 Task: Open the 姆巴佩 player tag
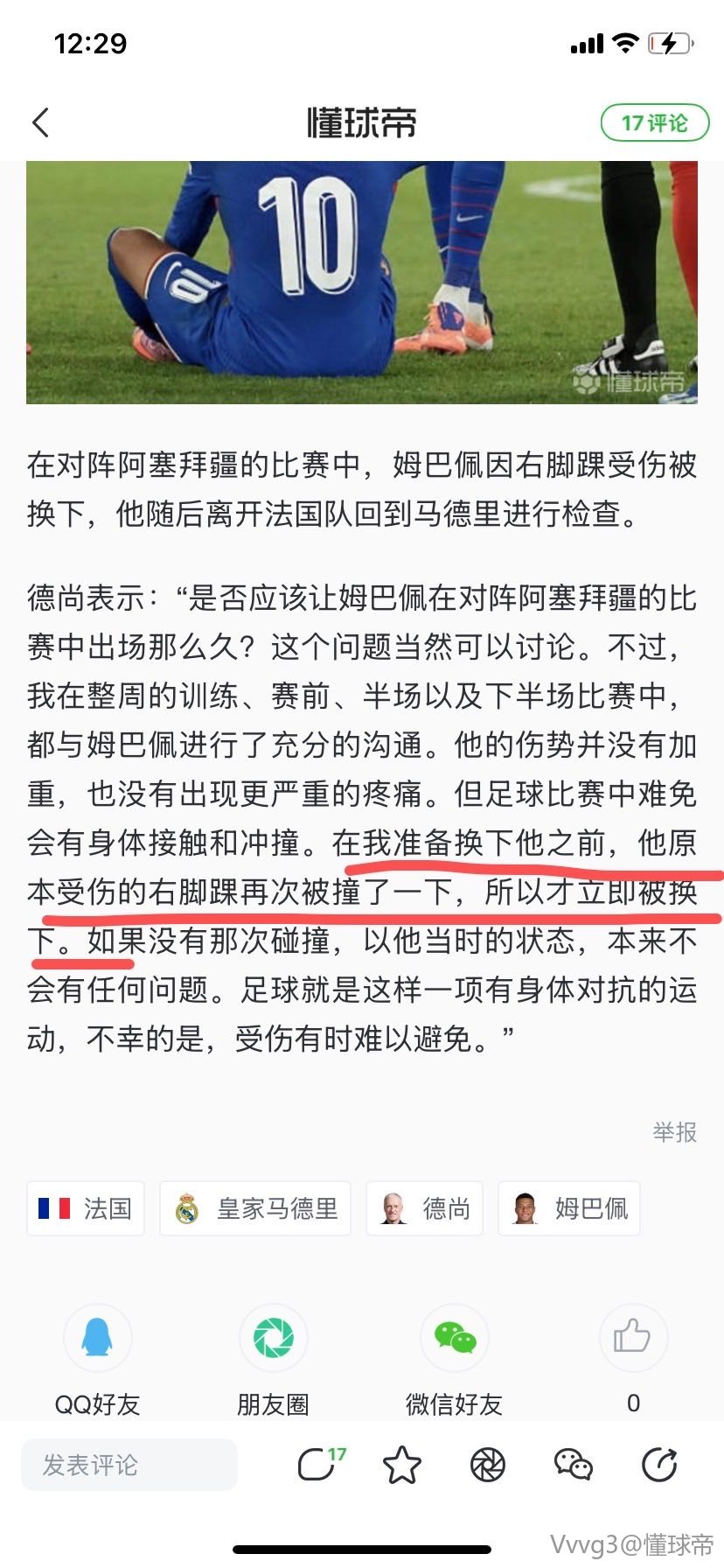[569, 1208]
